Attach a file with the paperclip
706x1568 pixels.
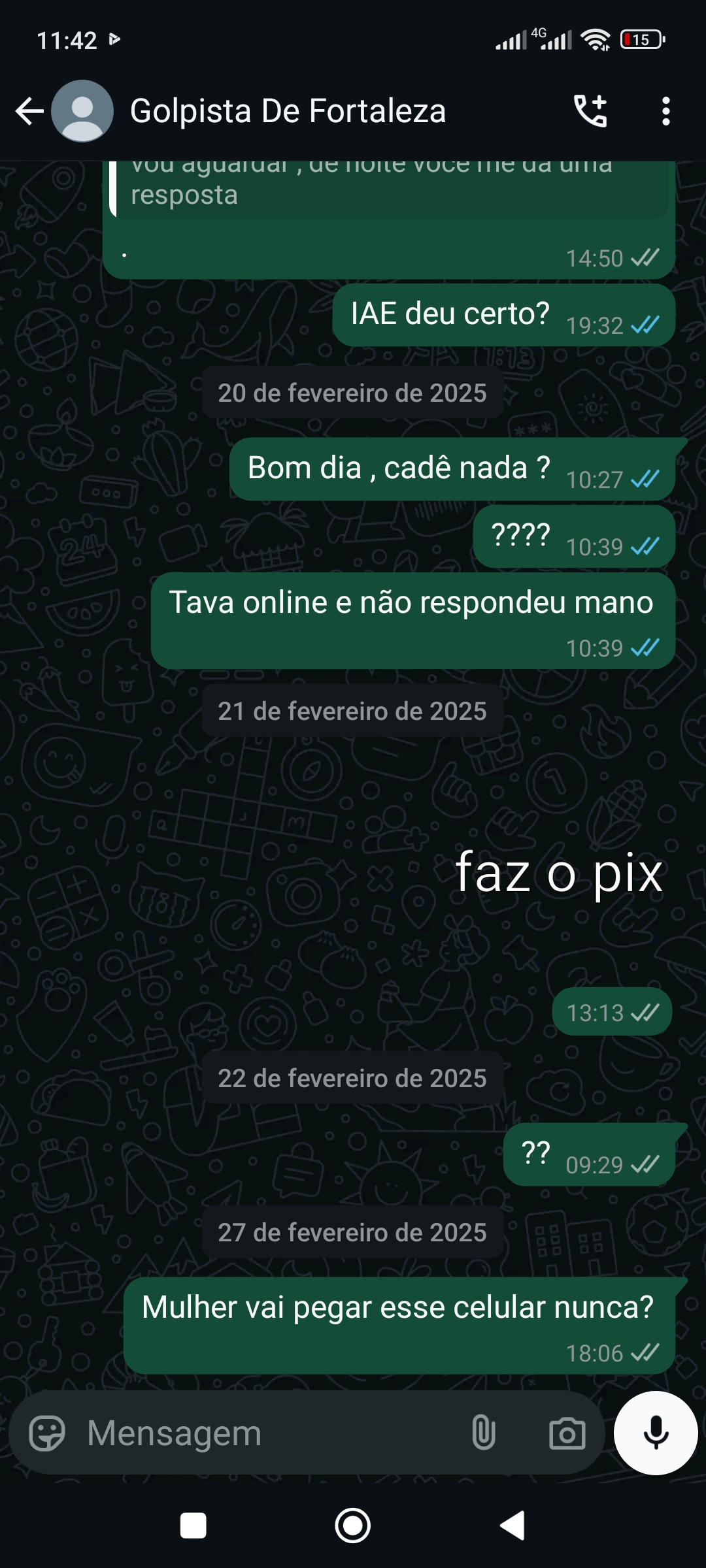tap(483, 1433)
